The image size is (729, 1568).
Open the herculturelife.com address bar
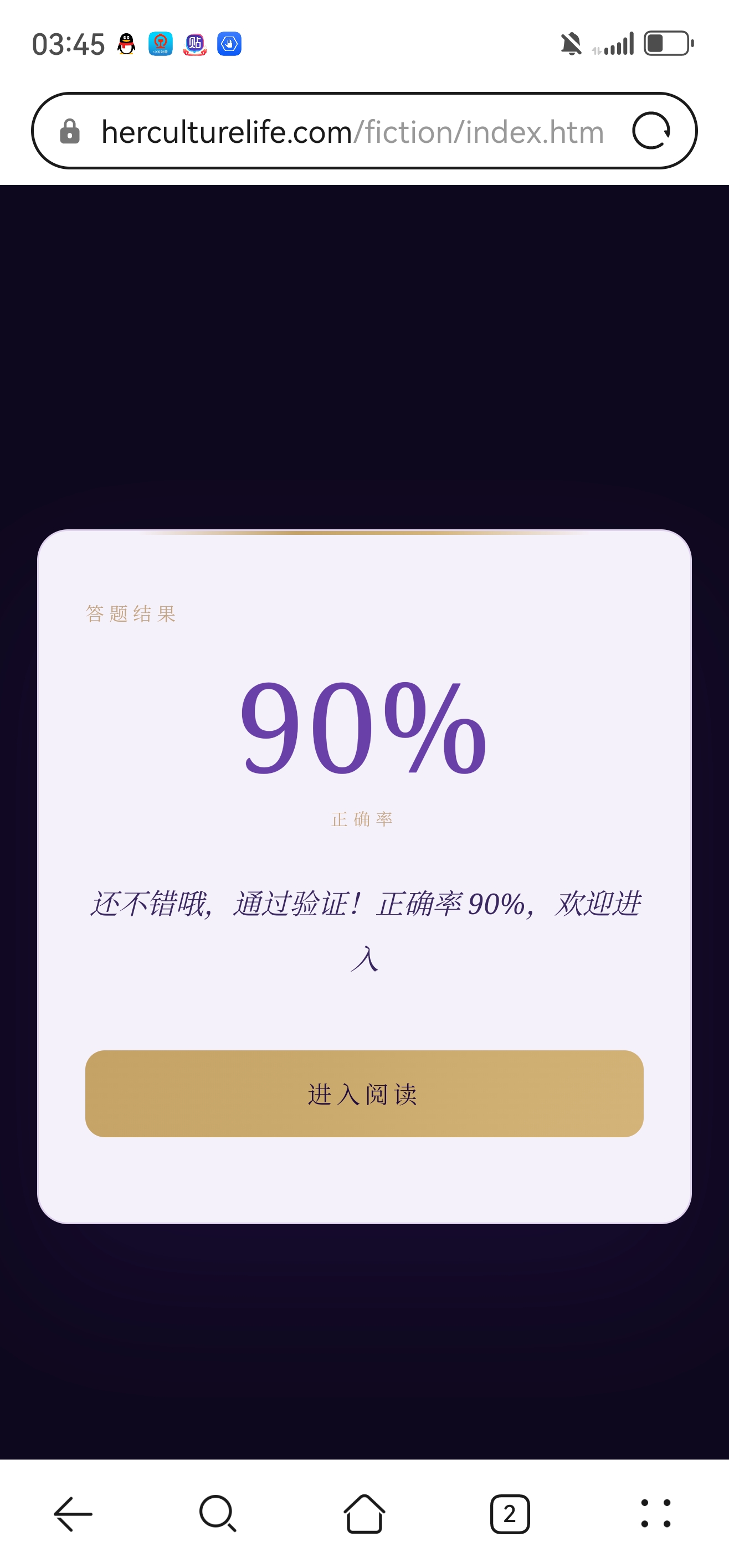352,131
